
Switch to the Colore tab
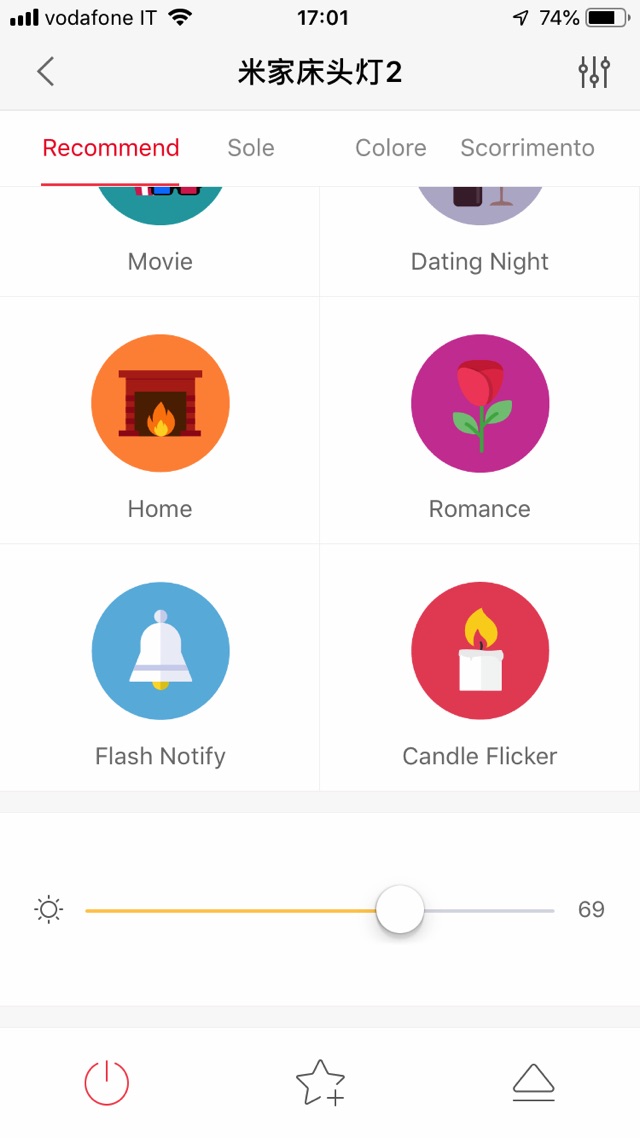point(390,148)
